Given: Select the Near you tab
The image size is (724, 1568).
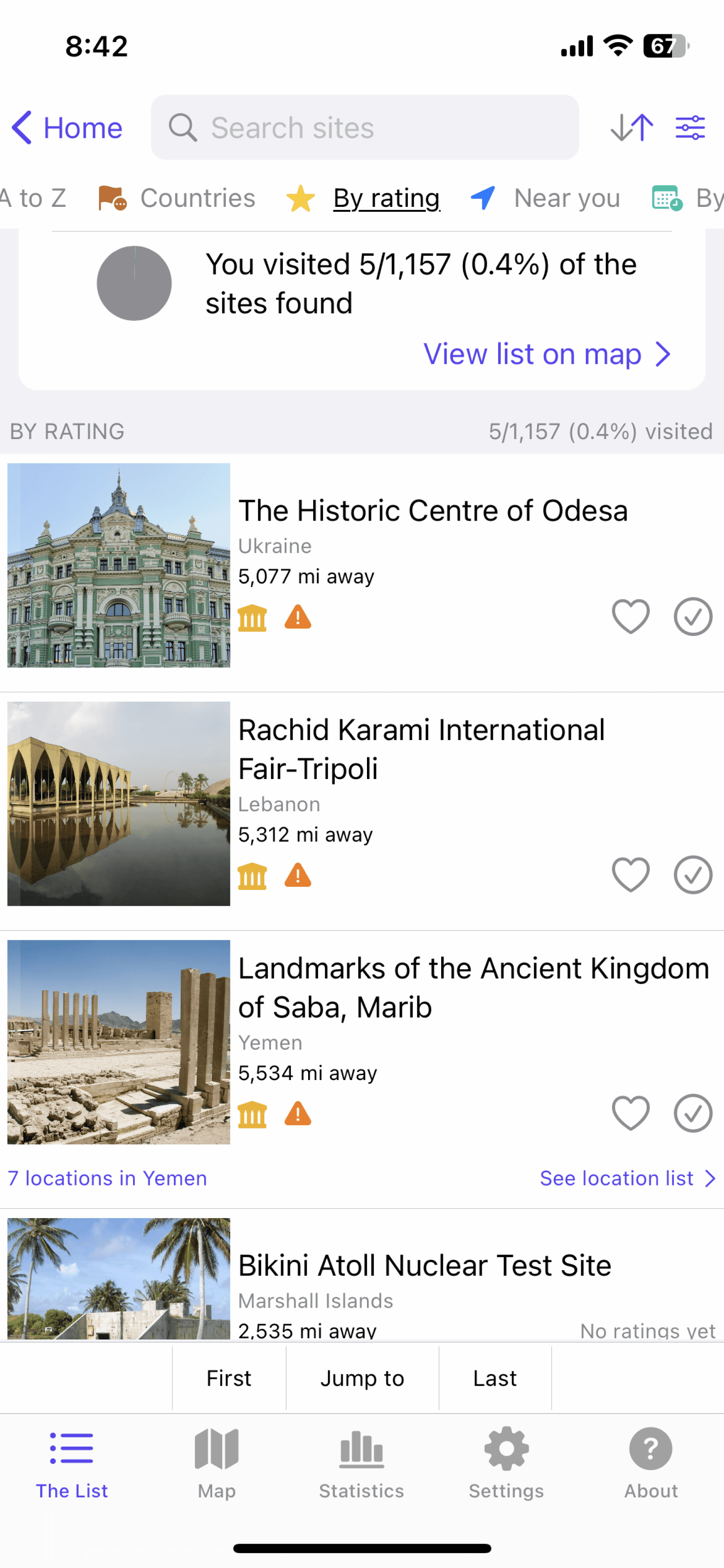Looking at the screenshot, I should (x=546, y=198).
